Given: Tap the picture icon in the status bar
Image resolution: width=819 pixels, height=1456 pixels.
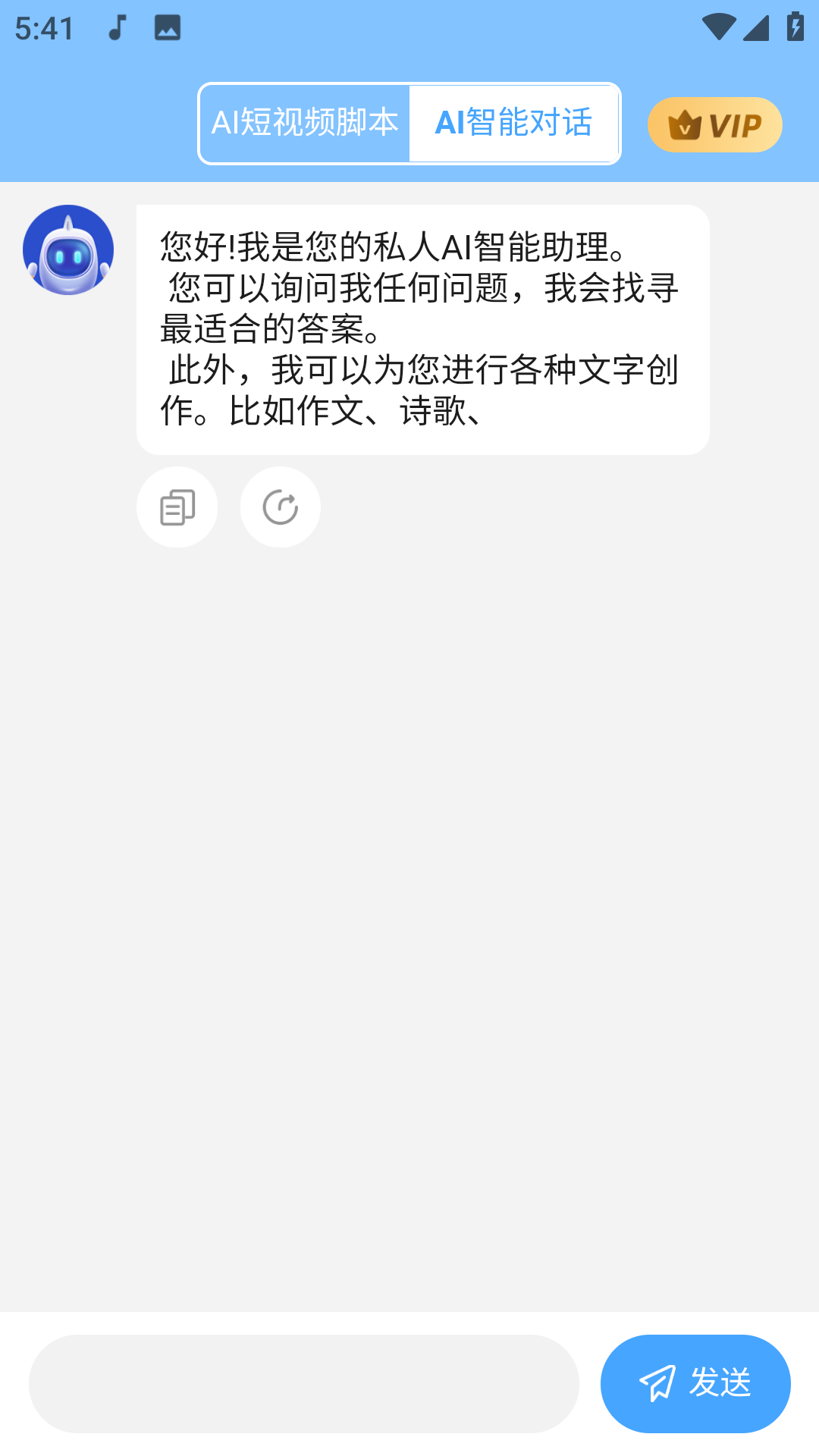Looking at the screenshot, I should coord(168,28).
